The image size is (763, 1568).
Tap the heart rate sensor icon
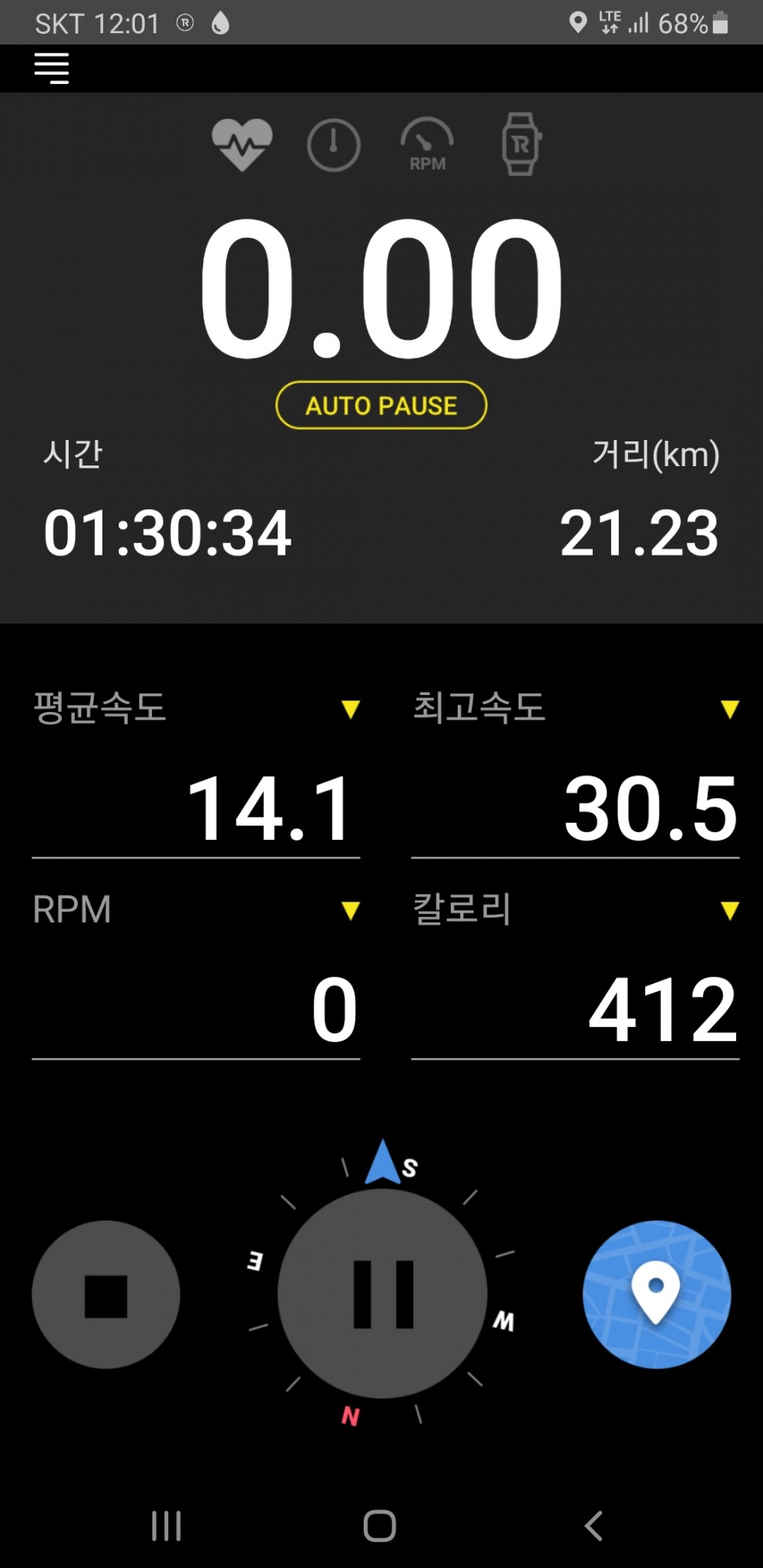pyautogui.click(x=242, y=144)
